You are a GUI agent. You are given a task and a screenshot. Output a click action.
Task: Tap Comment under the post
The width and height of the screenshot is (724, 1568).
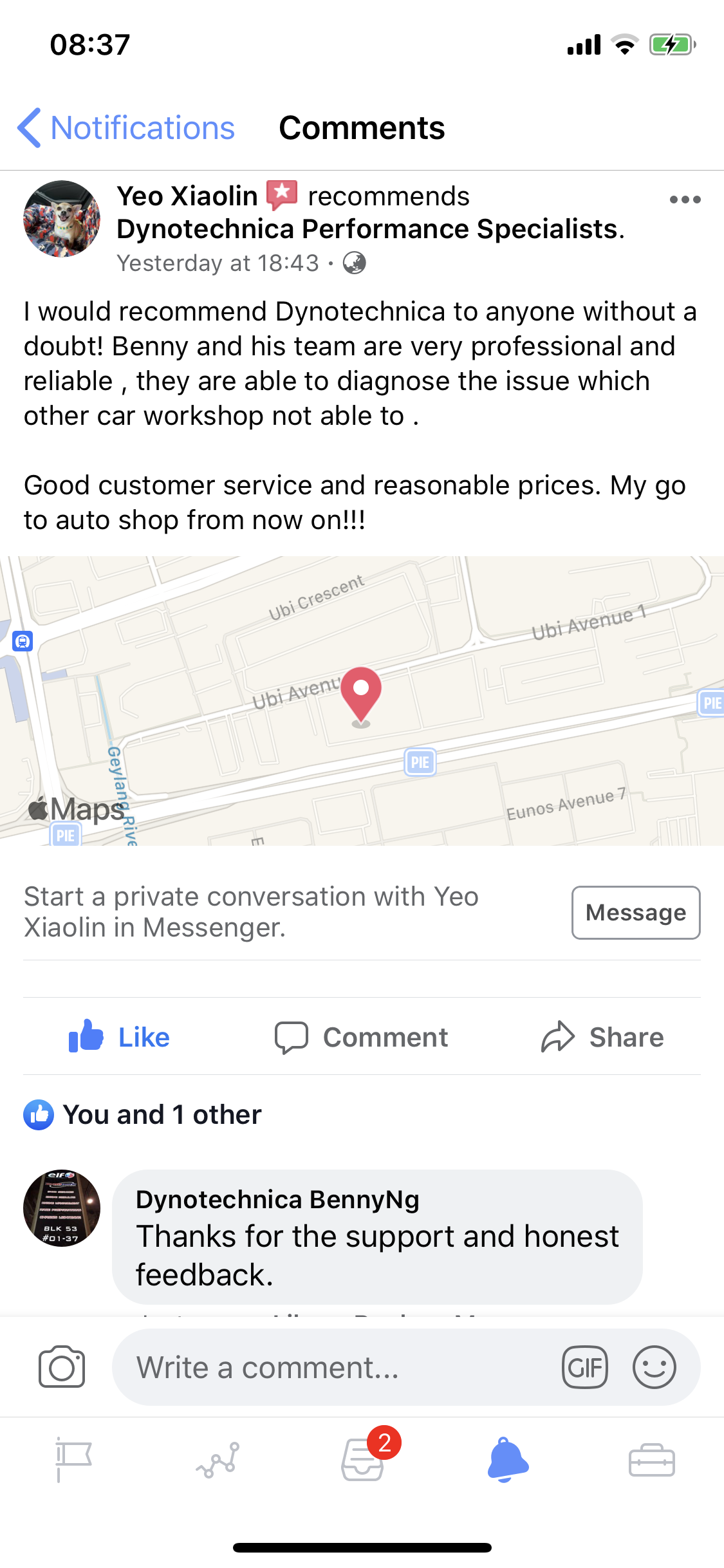[362, 1037]
